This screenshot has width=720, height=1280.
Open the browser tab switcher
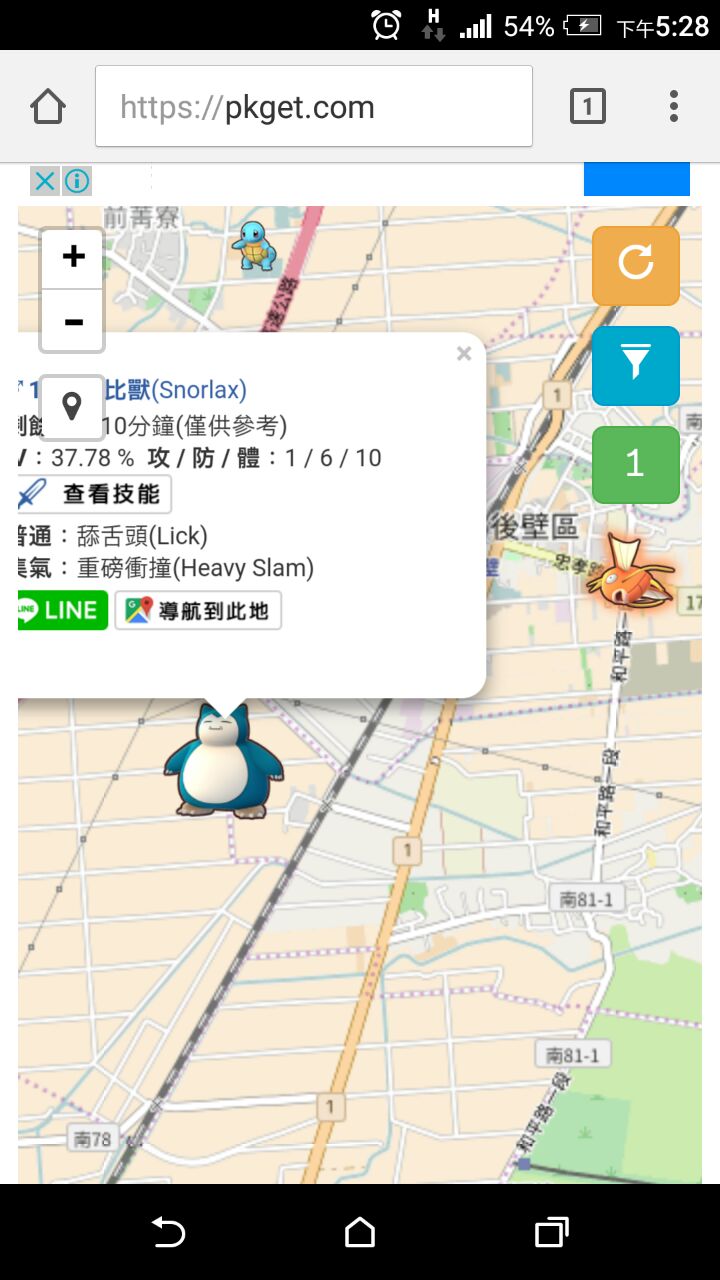click(588, 106)
